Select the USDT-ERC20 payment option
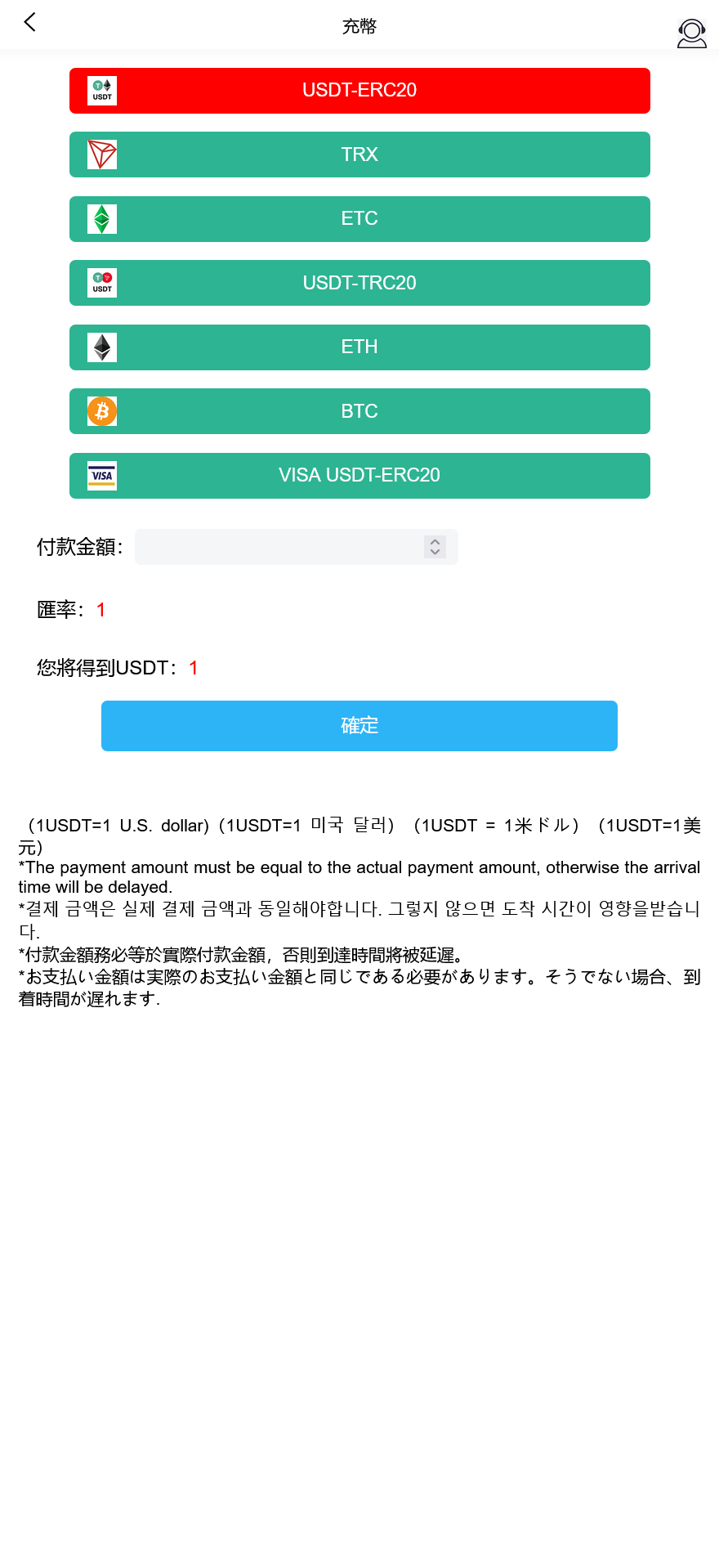Image resolution: width=719 pixels, height=1568 pixels. (359, 91)
